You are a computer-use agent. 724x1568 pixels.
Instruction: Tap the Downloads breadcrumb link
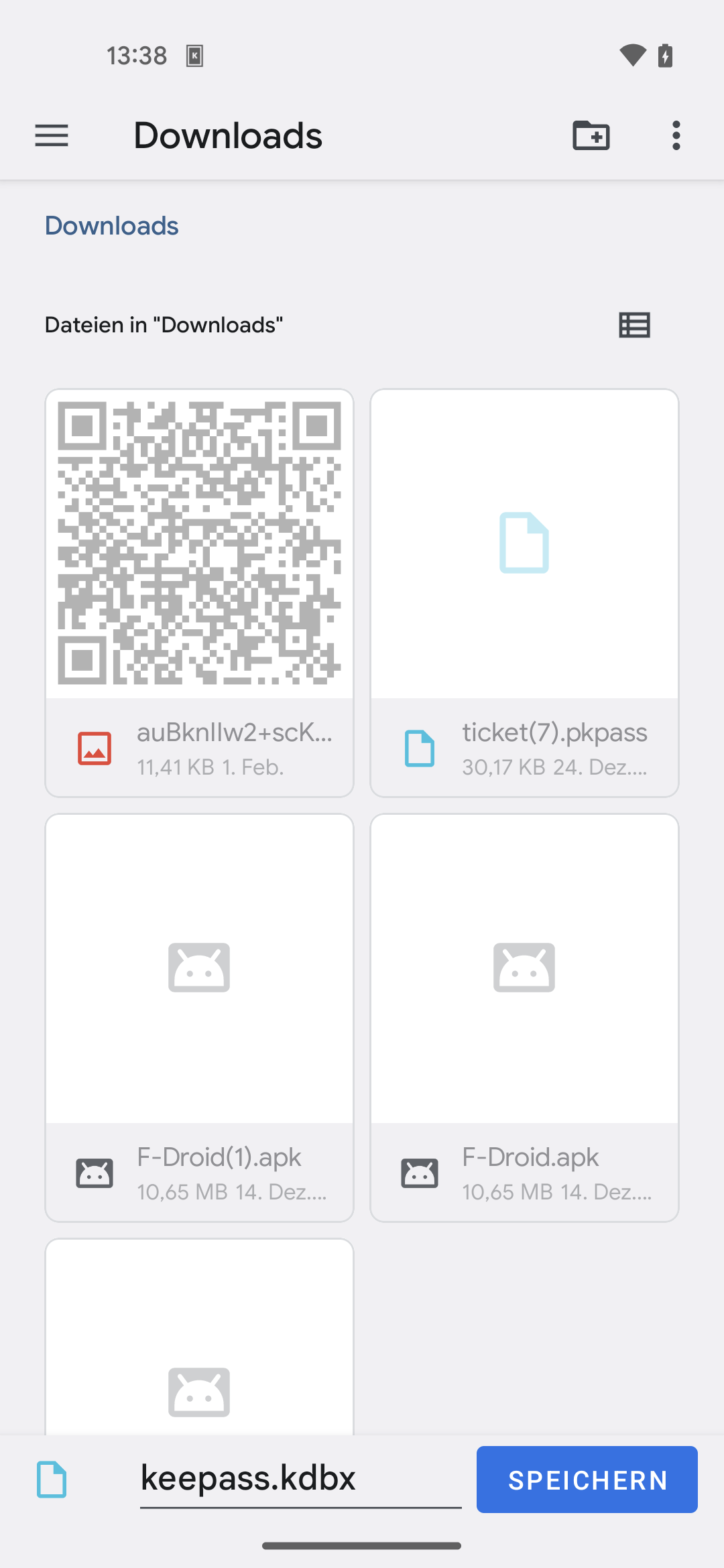pos(111,226)
